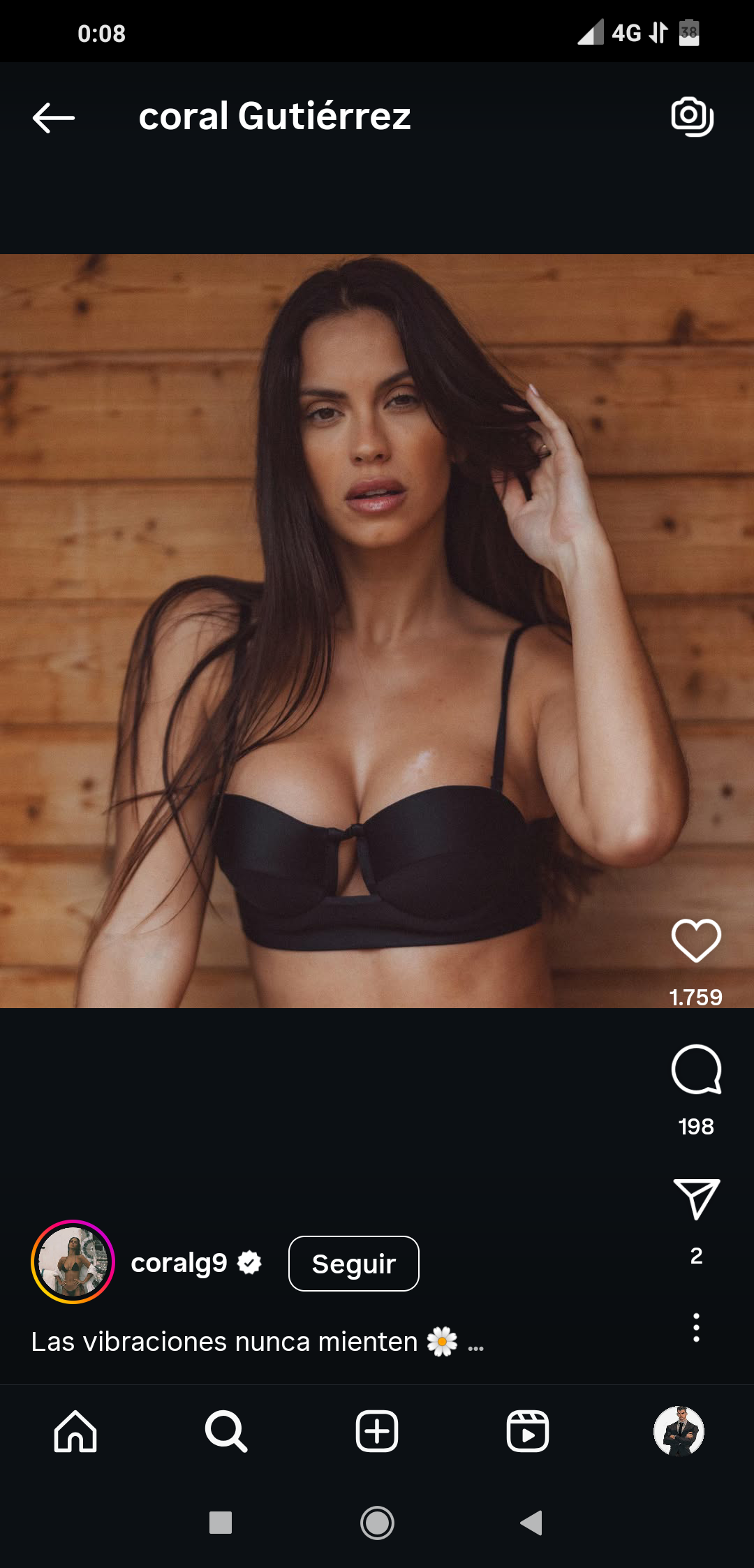Open the camera icon in the header
The height and width of the screenshot is (1568, 754).
click(692, 117)
